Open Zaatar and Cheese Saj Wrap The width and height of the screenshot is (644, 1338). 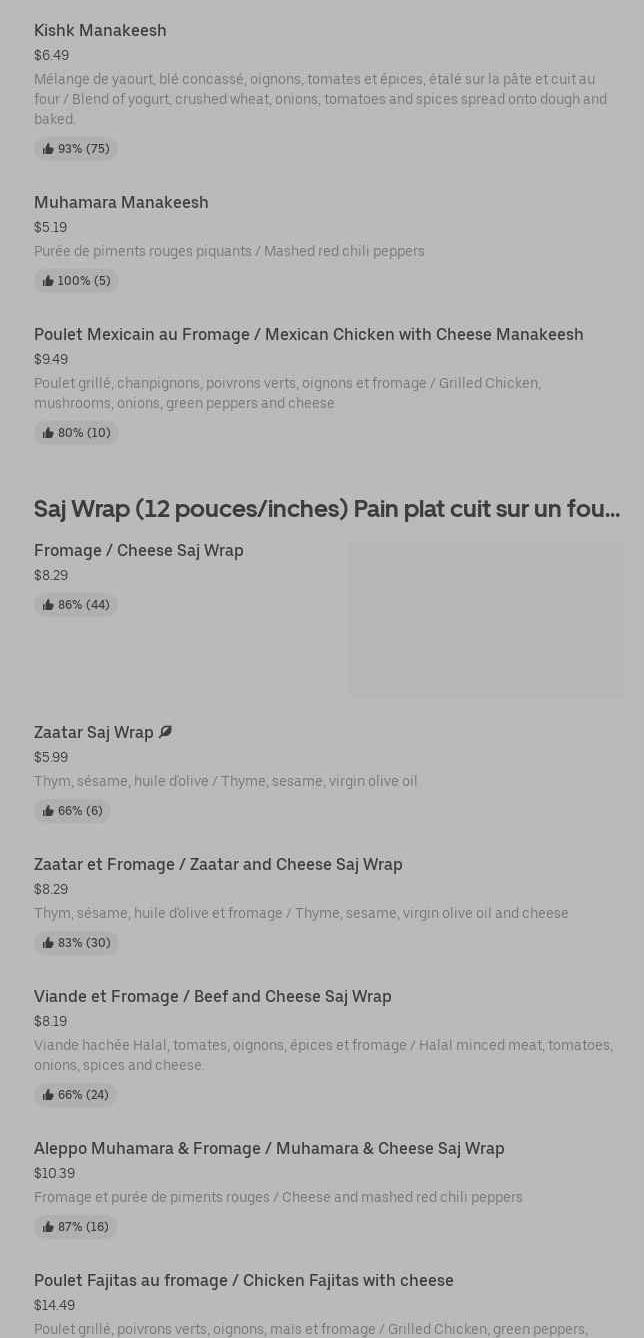point(218,865)
